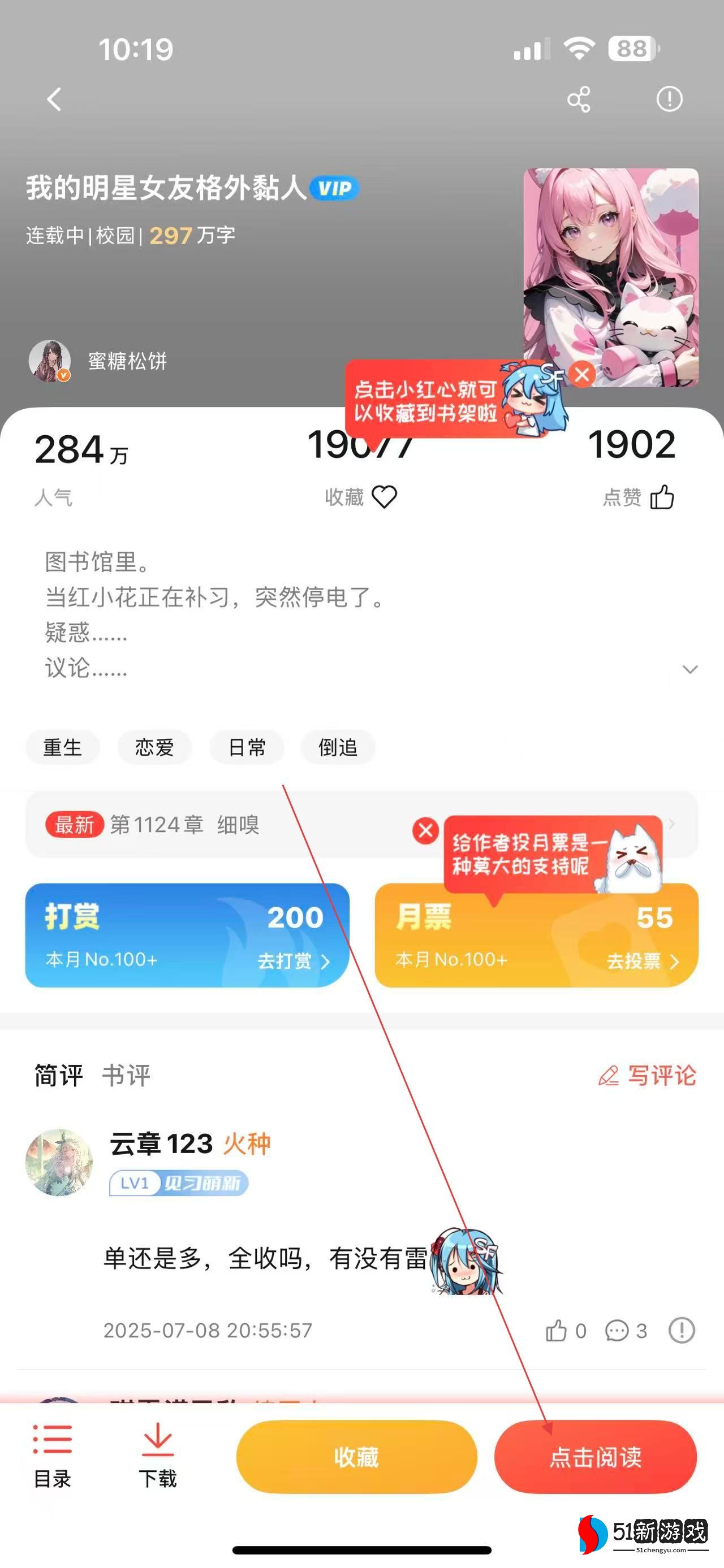Select the 倒追 tag

pyautogui.click(x=338, y=747)
